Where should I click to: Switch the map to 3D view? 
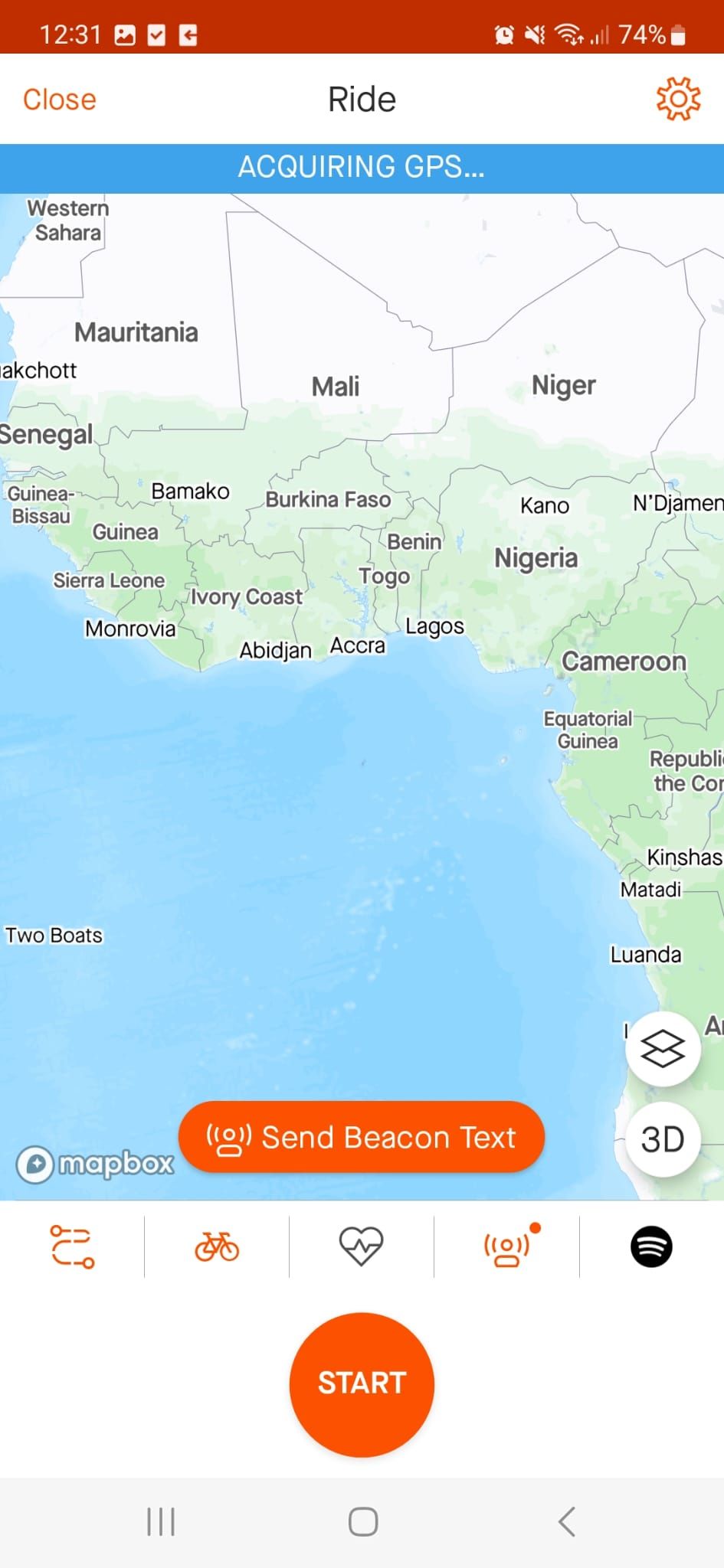pos(663,1139)
